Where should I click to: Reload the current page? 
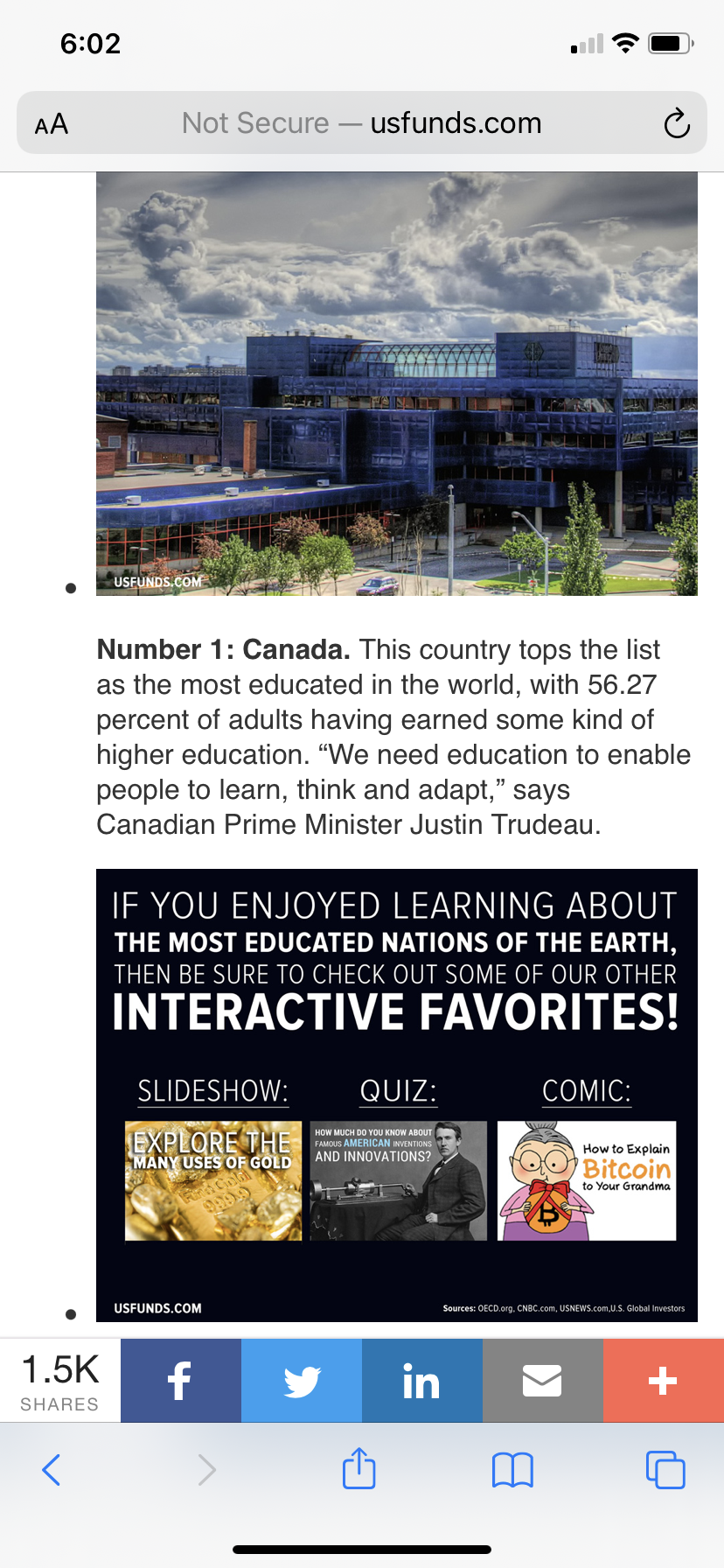[x=676, y=124]
